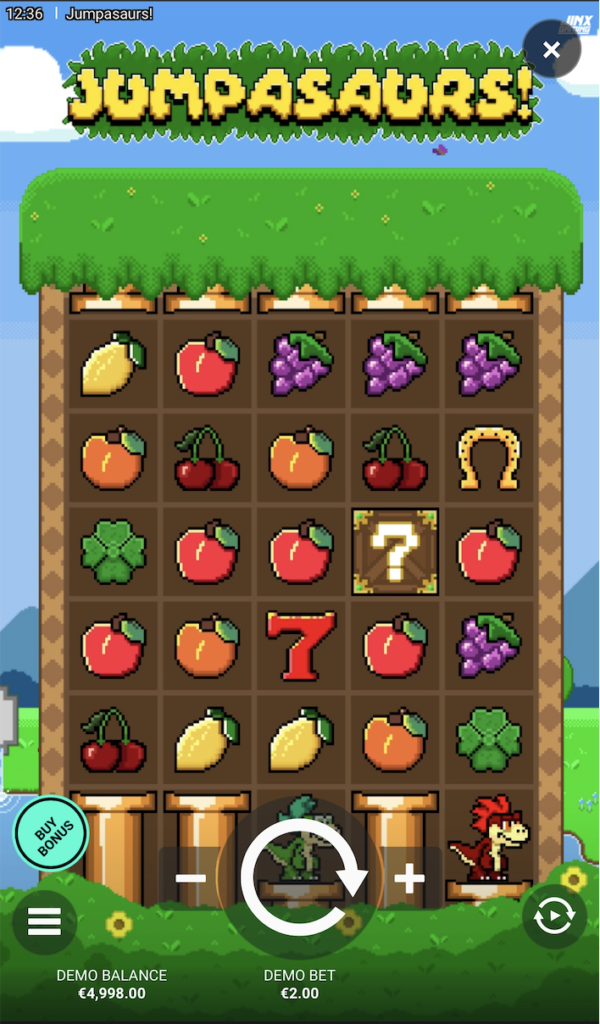Decrease the demo bet amount
The image size is (600, 1024).
191,879
